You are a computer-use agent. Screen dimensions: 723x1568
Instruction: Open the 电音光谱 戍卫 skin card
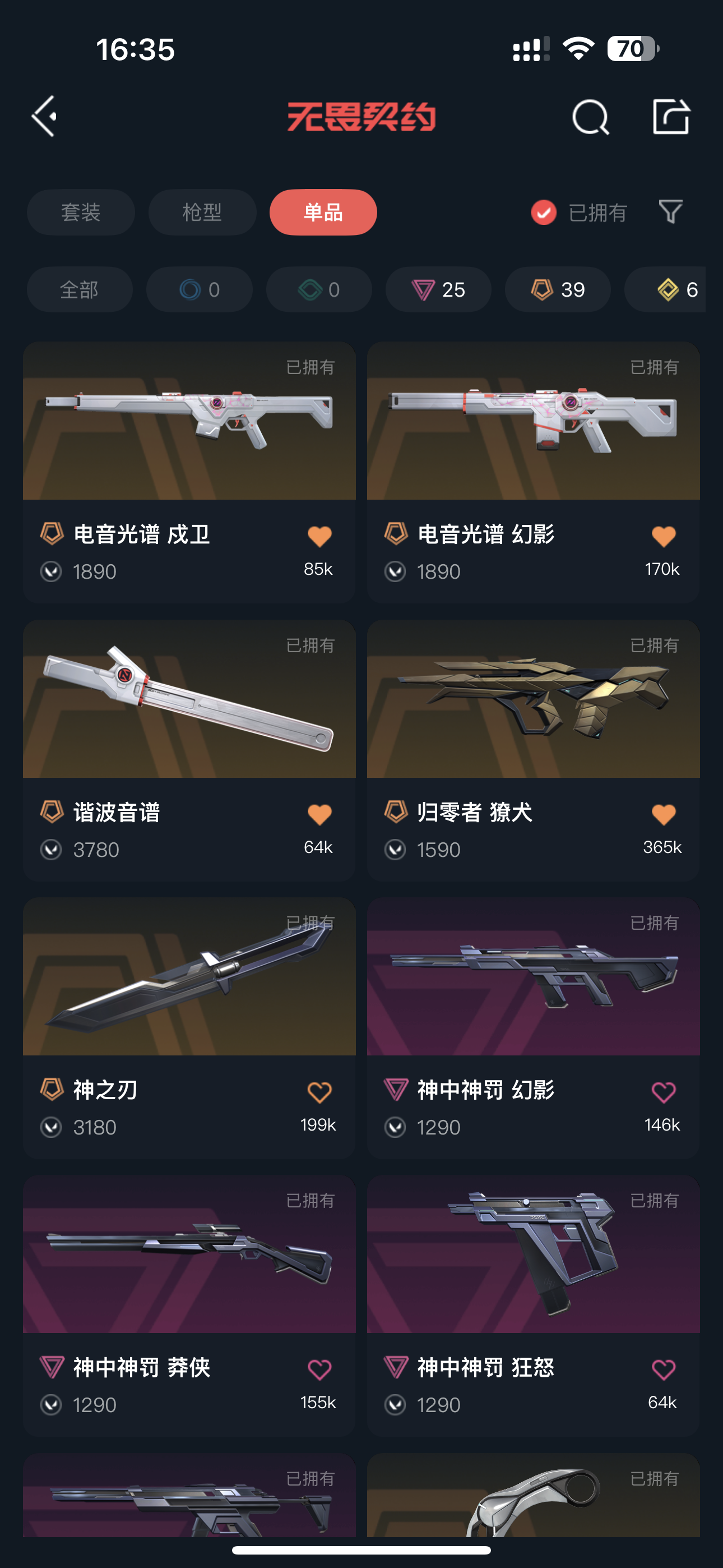click(189, 472)
